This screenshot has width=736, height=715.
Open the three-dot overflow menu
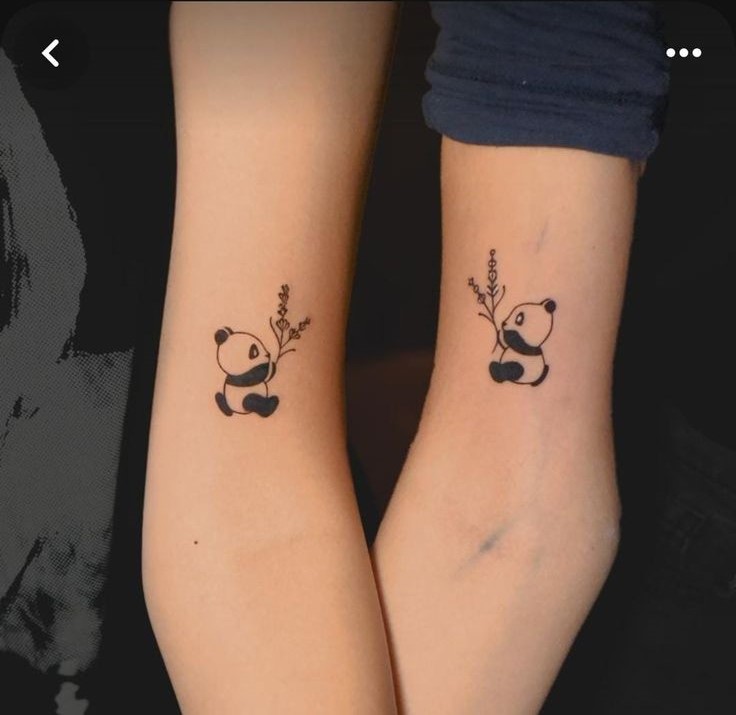coord(684,53)
